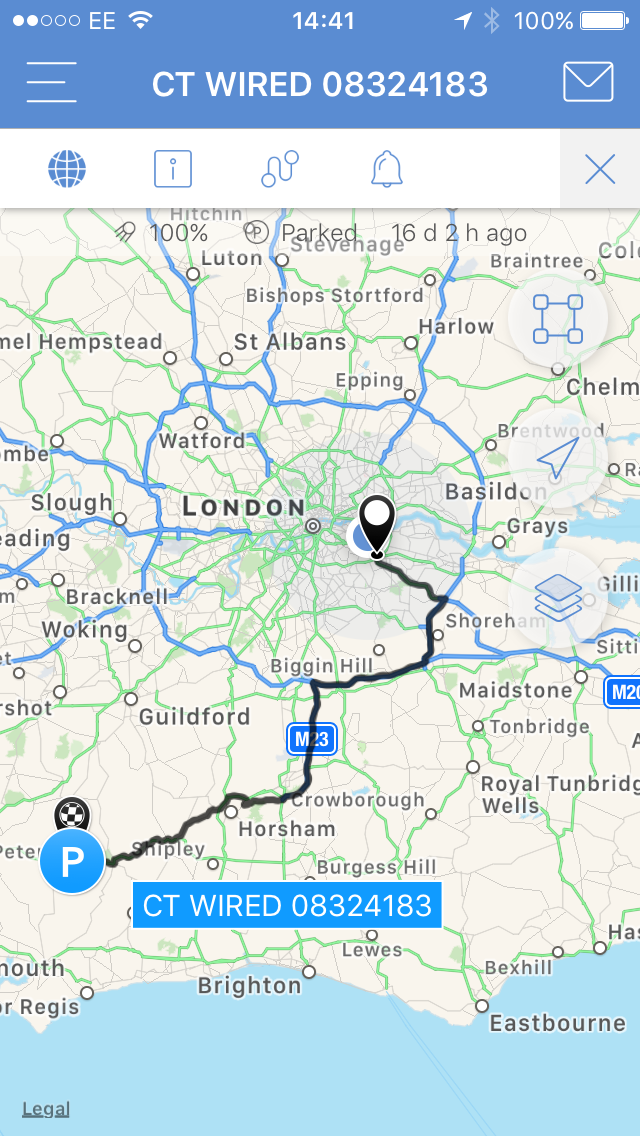The width and height of the screenshot is (640, 1136).
Task: Tap the blue parked P marker
Action: [72, 861]
